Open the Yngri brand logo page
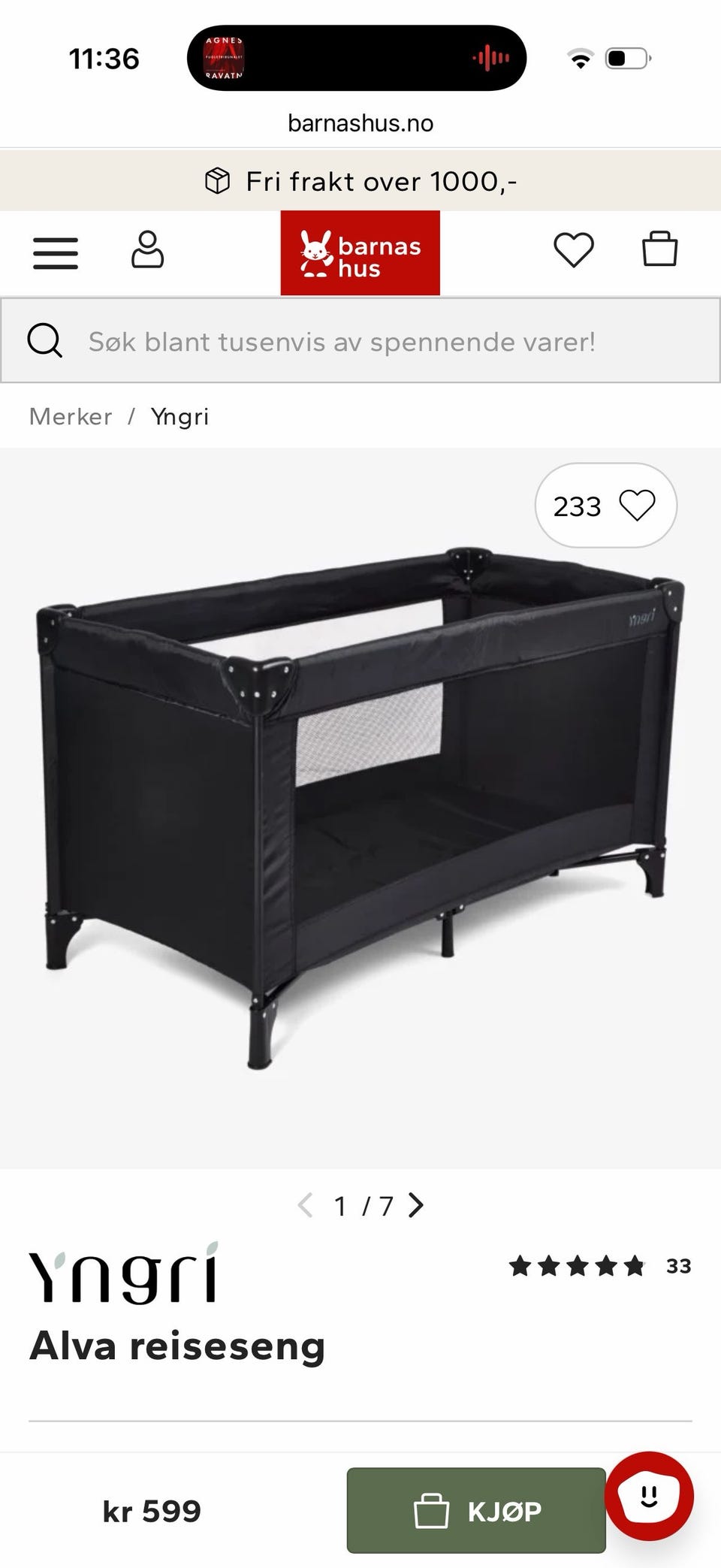The width and height of the screenshot is (721, 1568). coord(124,1273)
